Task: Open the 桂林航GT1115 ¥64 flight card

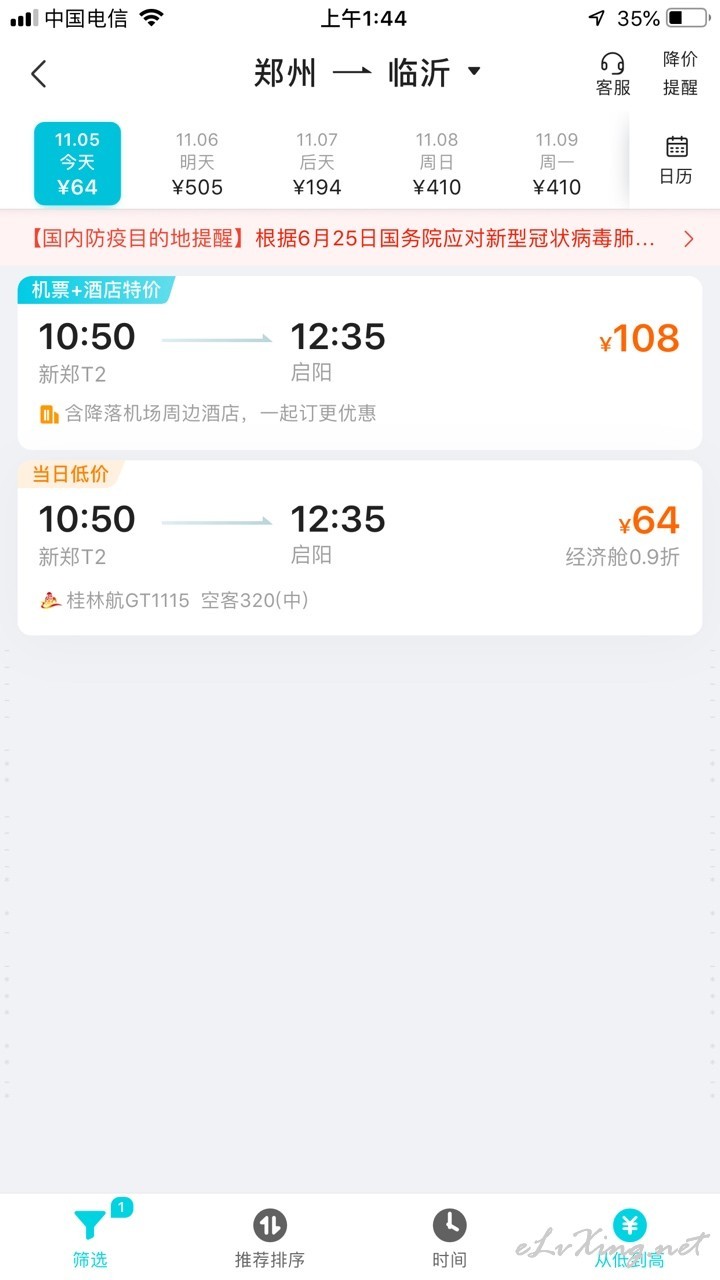Action: point(360,547)
